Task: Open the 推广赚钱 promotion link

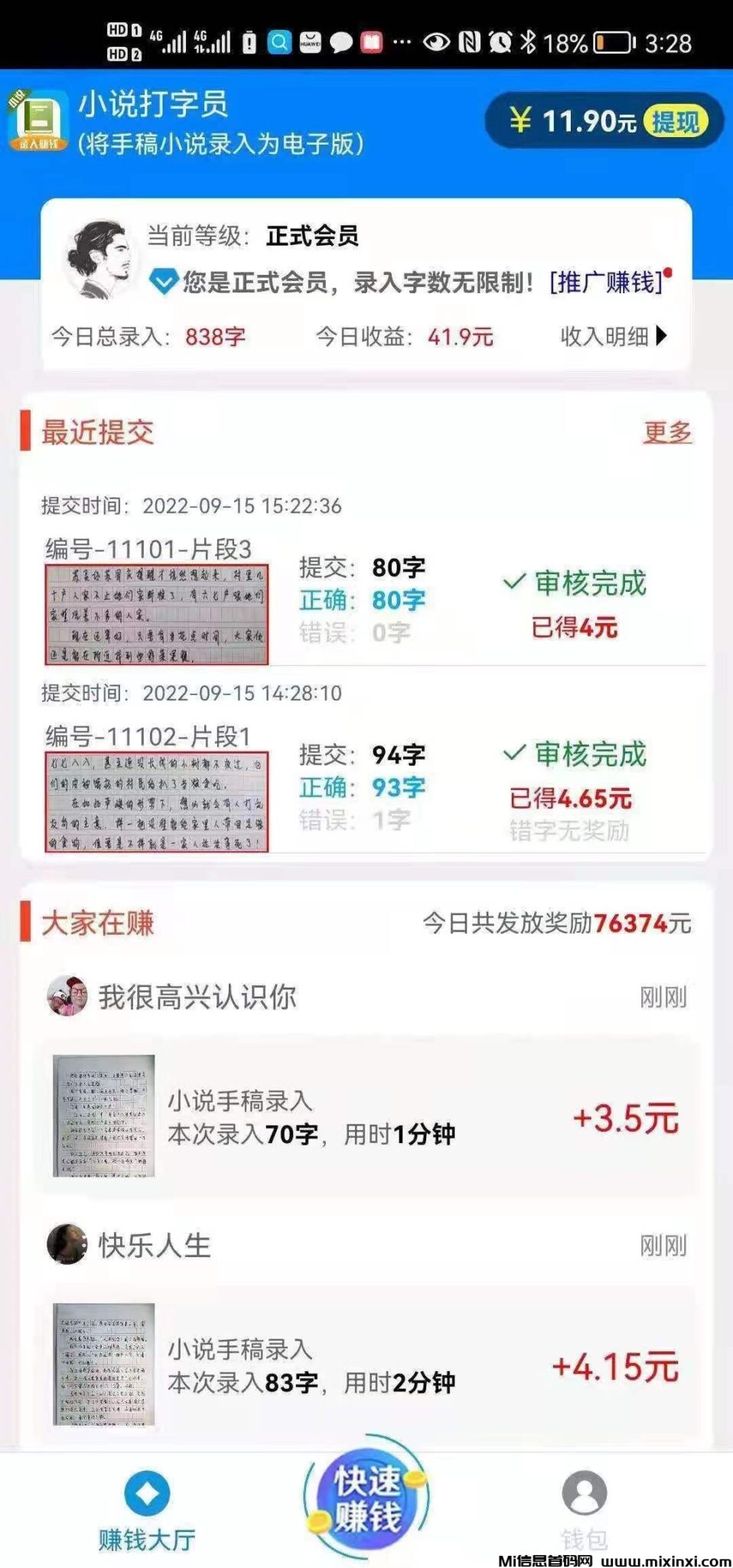Action: tap(606, 283)
